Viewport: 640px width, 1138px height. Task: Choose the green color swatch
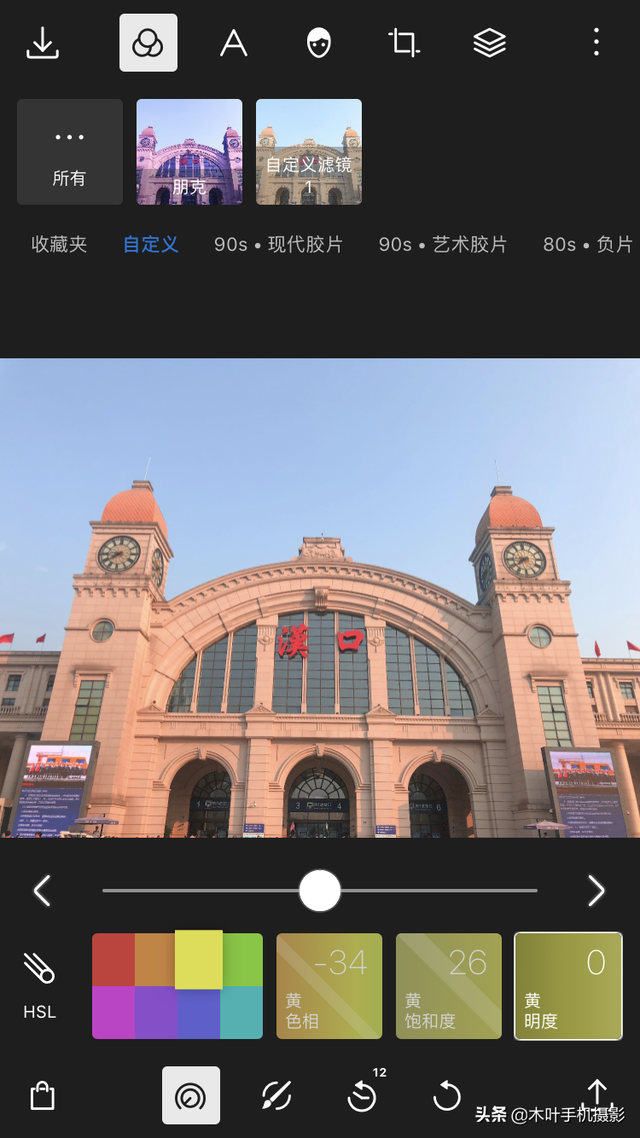(243, 959)
